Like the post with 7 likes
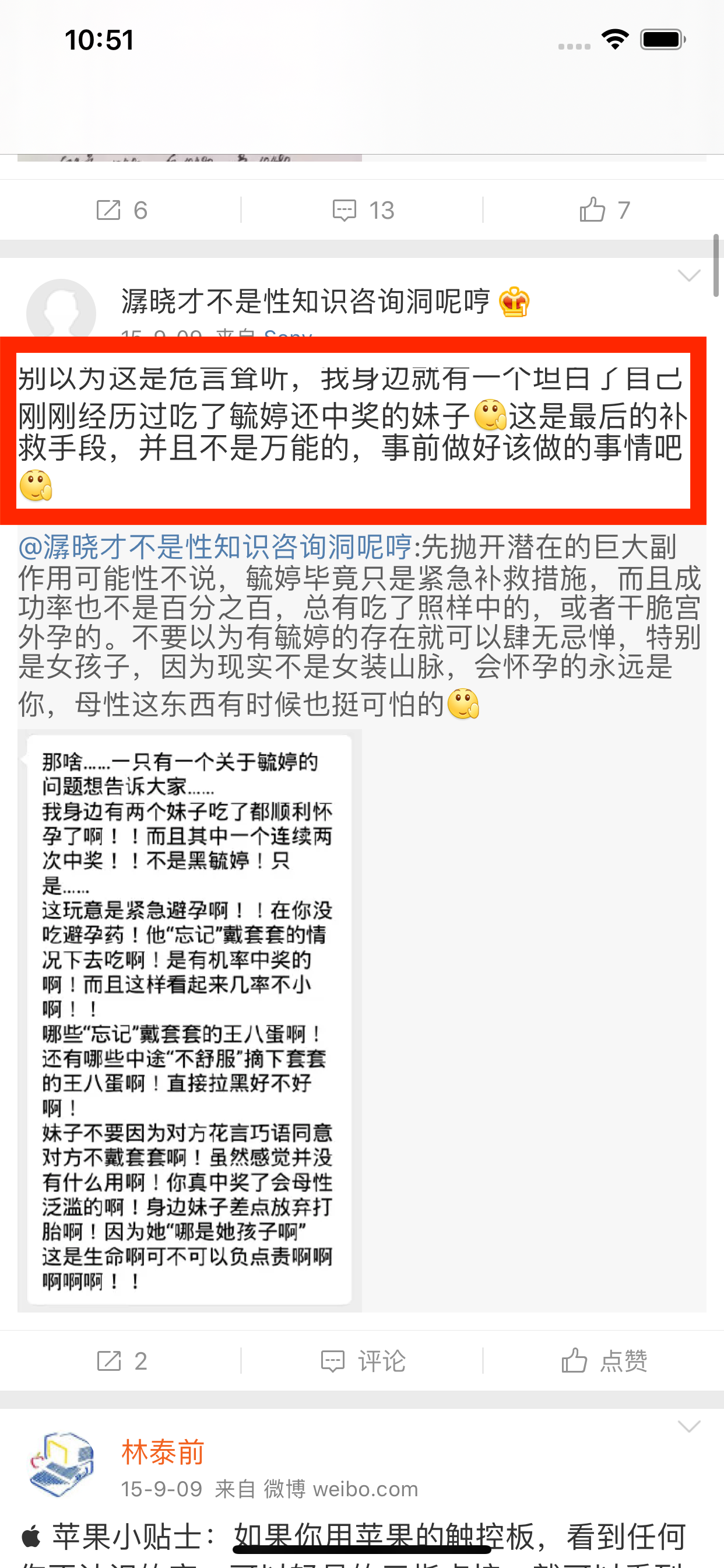Image resolution: width=724 pixels, height=1568 pixels. tap(603, 211)
